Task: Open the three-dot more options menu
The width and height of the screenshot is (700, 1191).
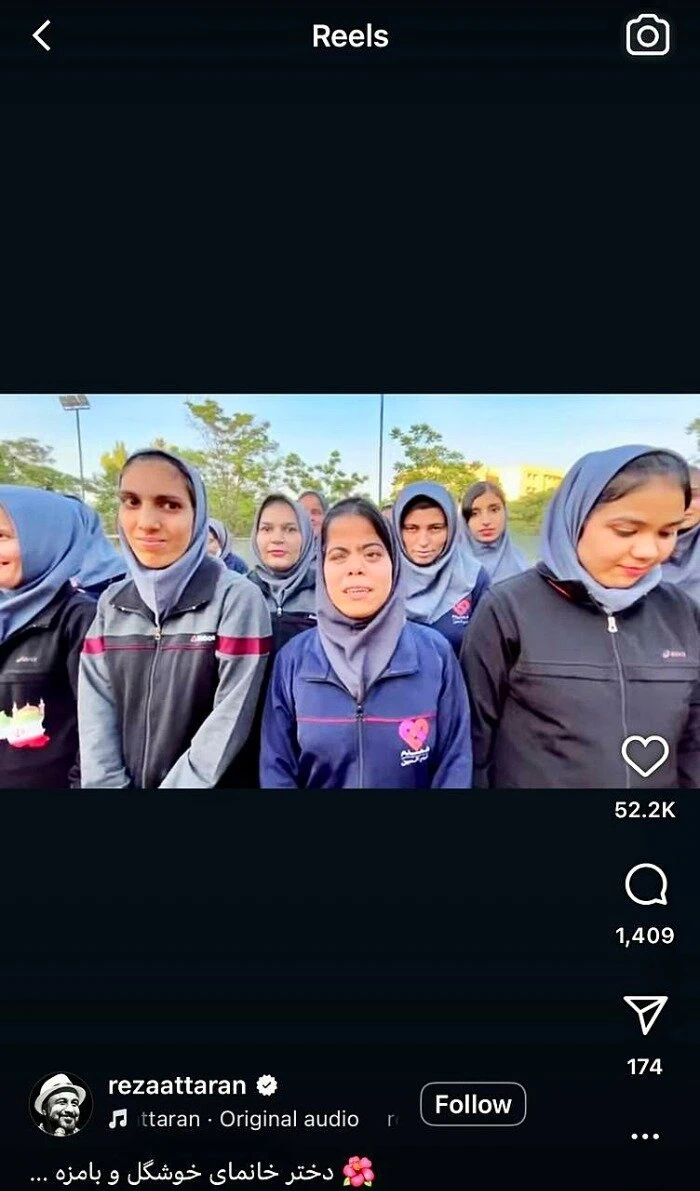Action: (x=645, y=1136)
